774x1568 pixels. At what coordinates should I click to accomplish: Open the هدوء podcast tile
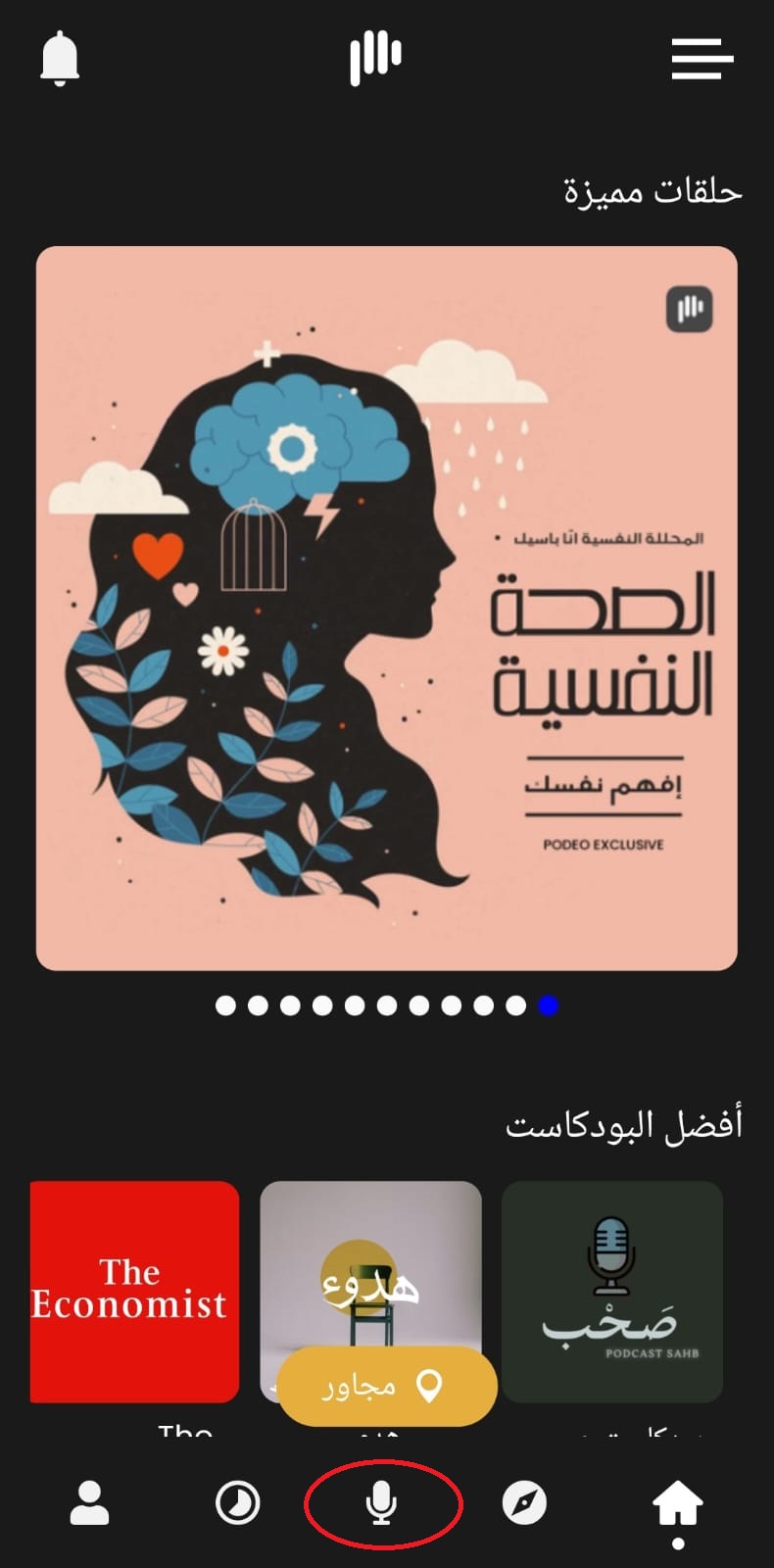point(370,1264)
